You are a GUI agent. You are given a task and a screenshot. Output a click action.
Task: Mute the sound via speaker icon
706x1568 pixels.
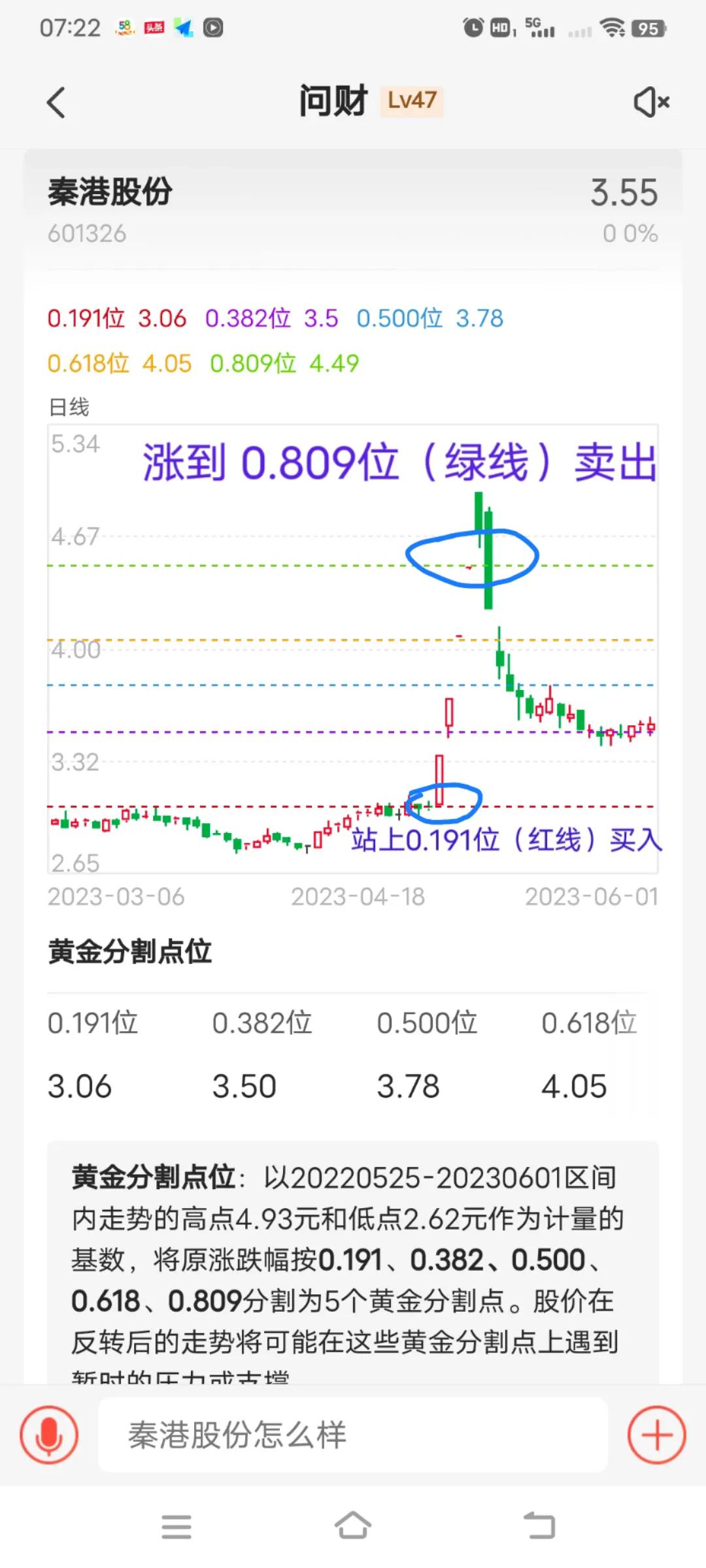pos(652,102)
